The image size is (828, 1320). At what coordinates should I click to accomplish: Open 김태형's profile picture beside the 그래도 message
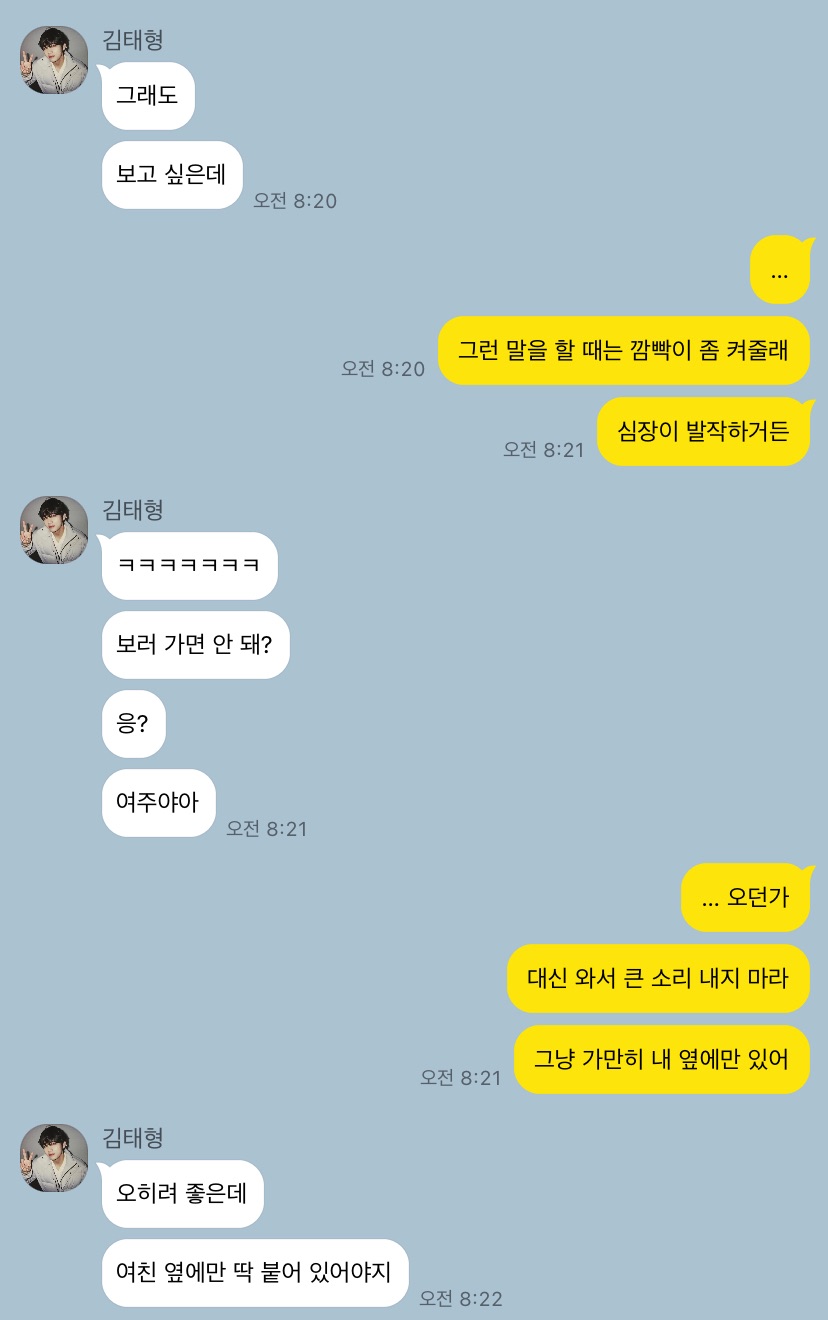[54, 60]
